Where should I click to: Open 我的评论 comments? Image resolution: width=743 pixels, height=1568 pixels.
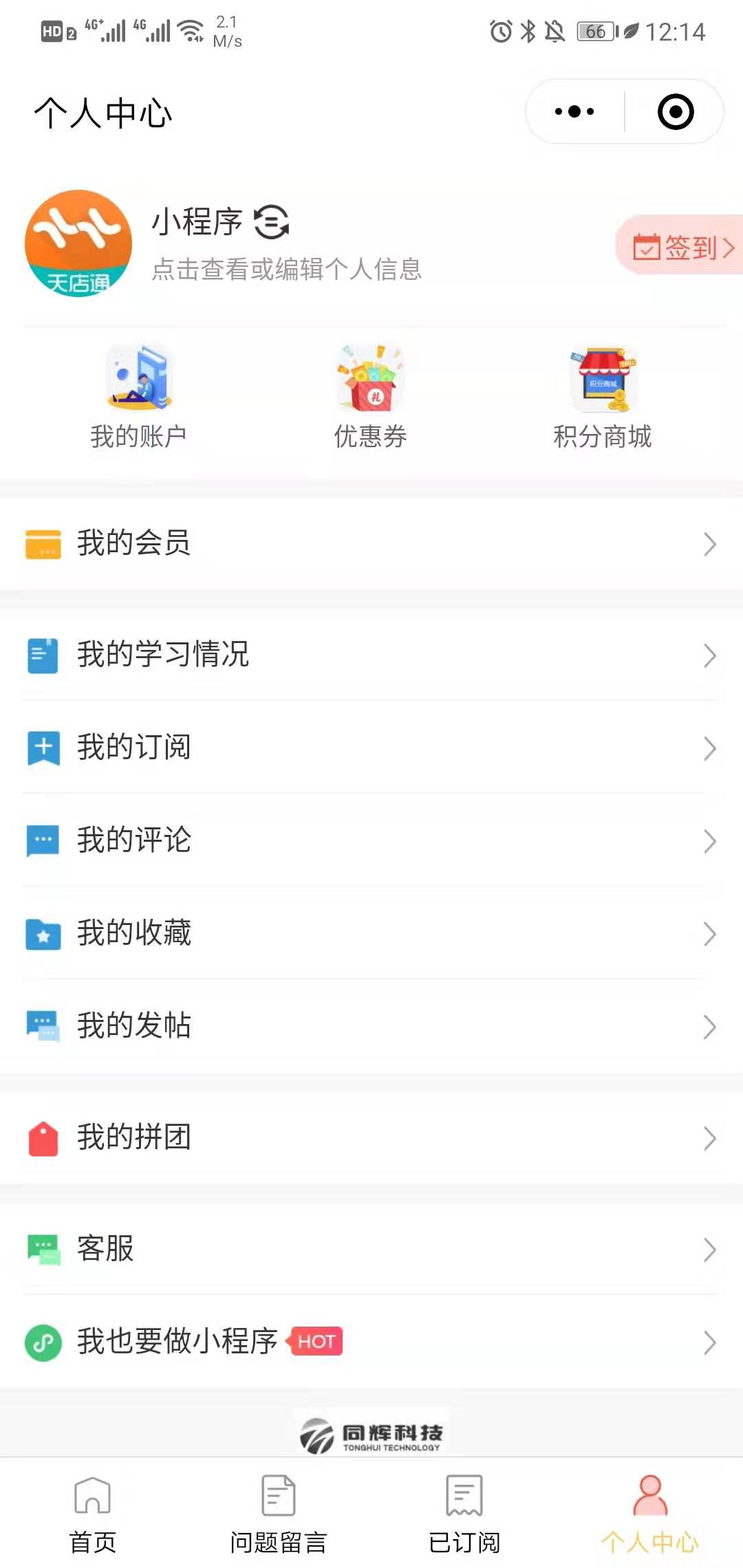pyautogui.click(x=371, y=840)
